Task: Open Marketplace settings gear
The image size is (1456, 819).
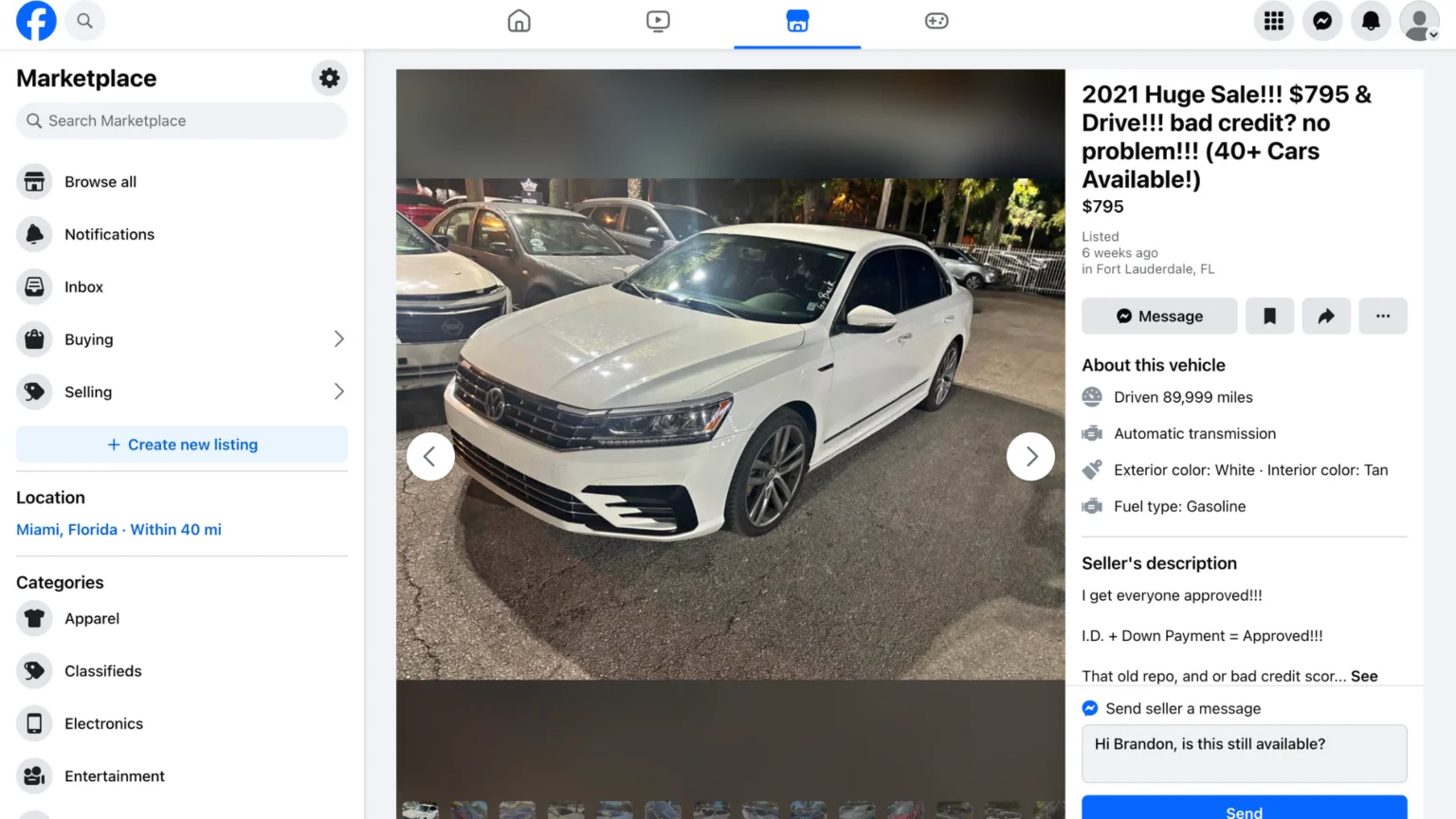Action: tap(329, 78)
